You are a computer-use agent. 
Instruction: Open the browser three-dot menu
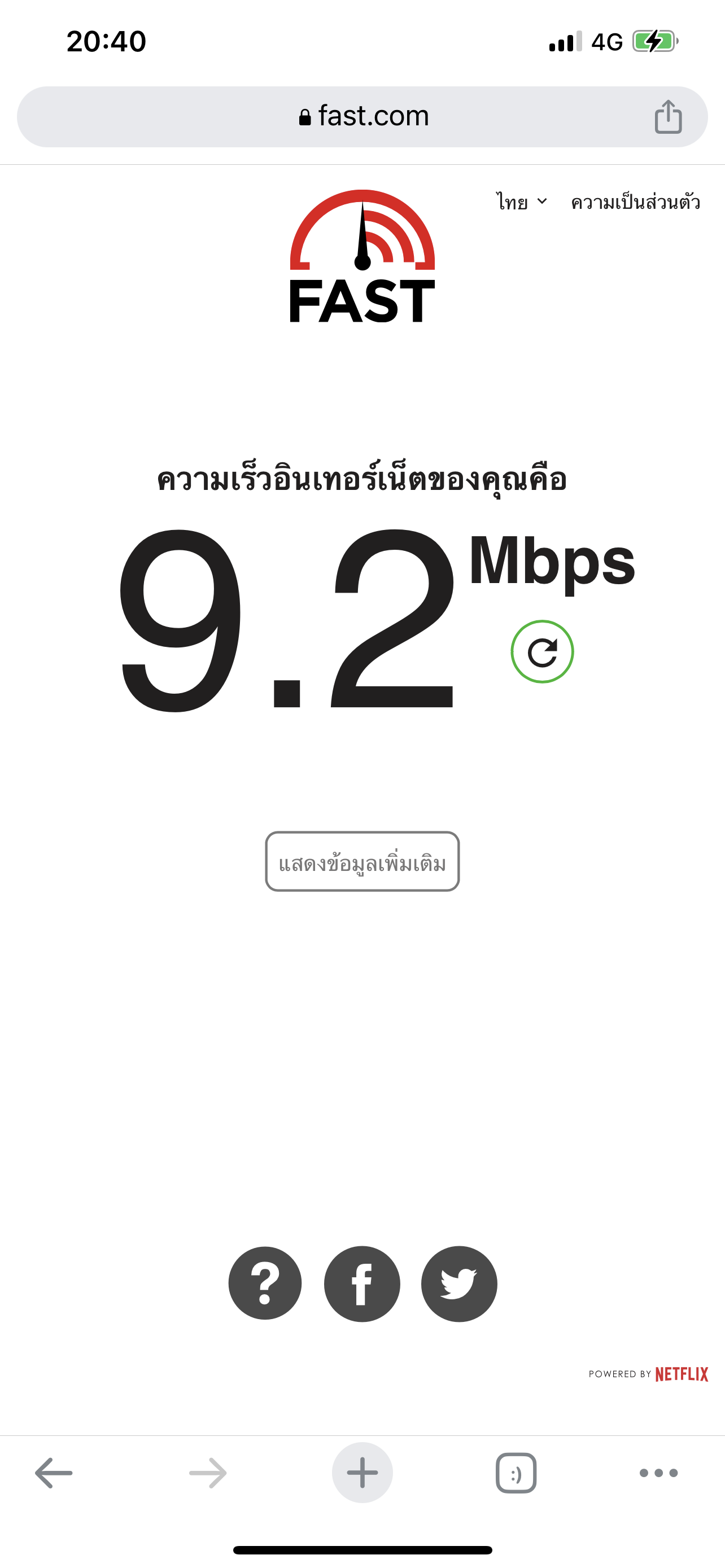tap(658, 1473)
